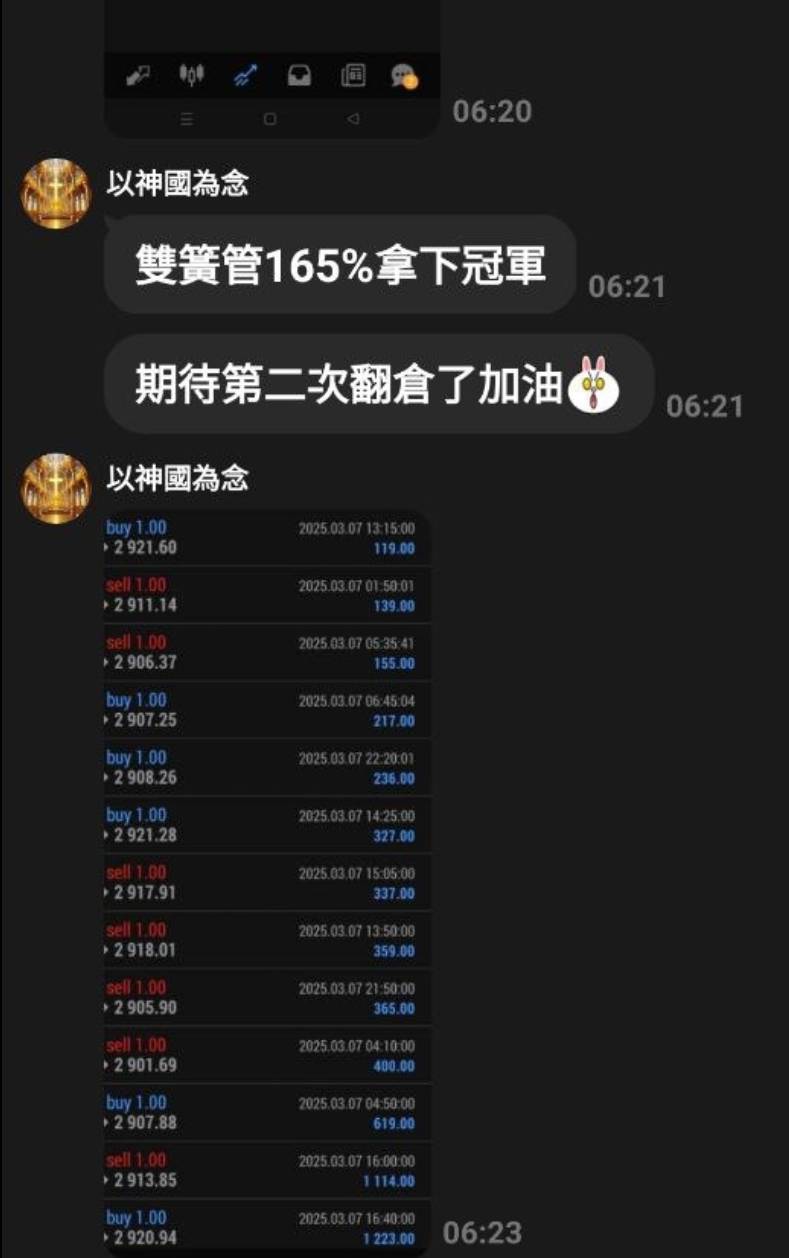Open the trade list image sent at 06:23

(x=268, y=882)
